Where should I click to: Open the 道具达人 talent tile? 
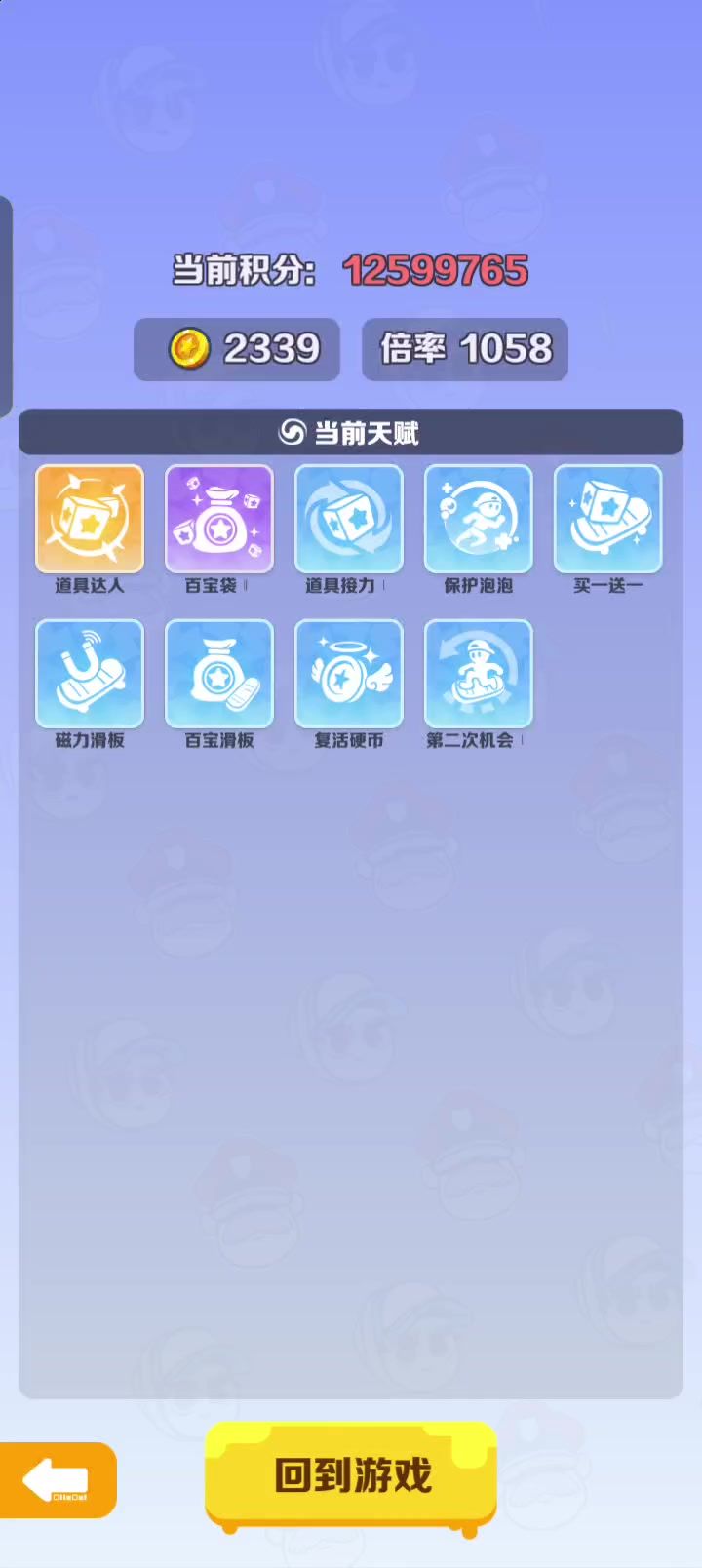90,519
